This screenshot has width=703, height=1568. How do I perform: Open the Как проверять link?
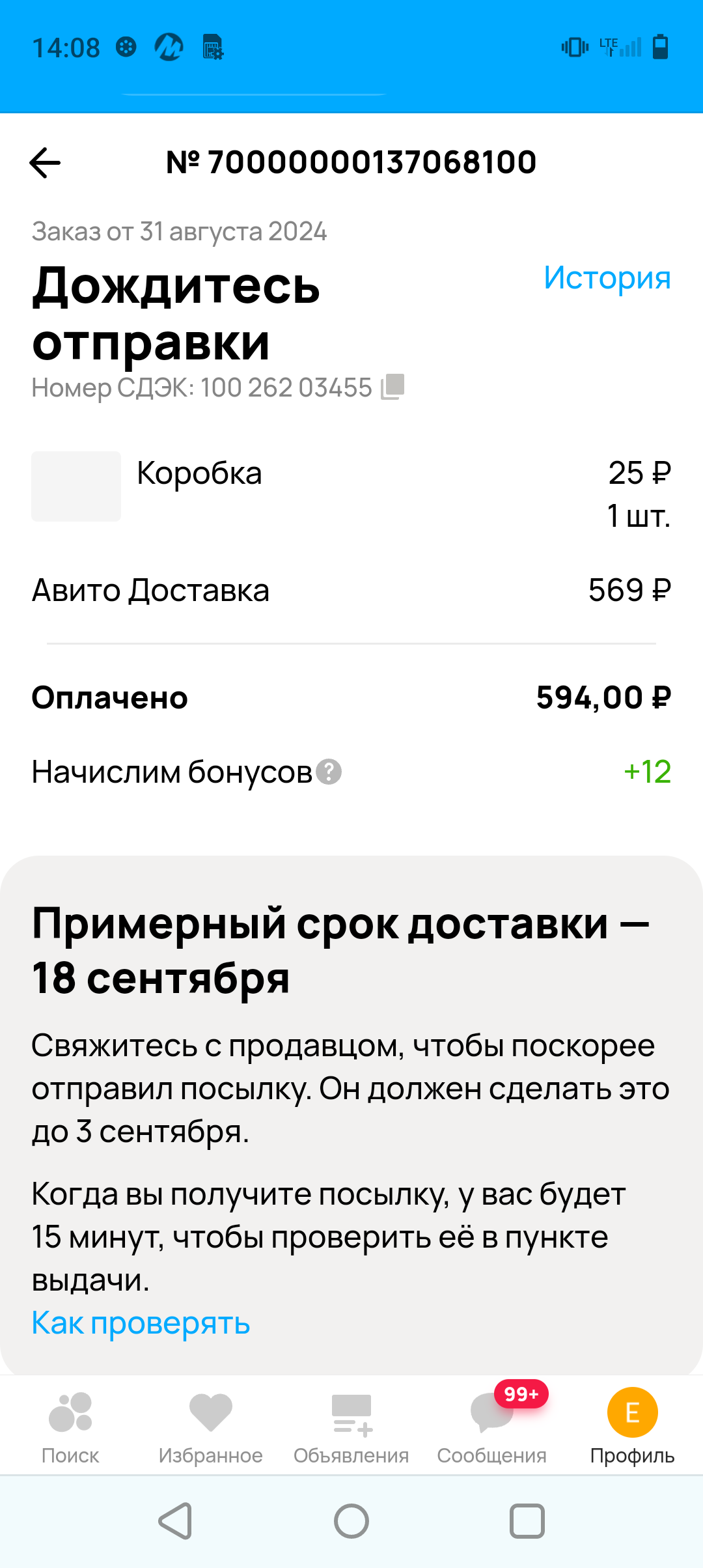[141, 1323]
